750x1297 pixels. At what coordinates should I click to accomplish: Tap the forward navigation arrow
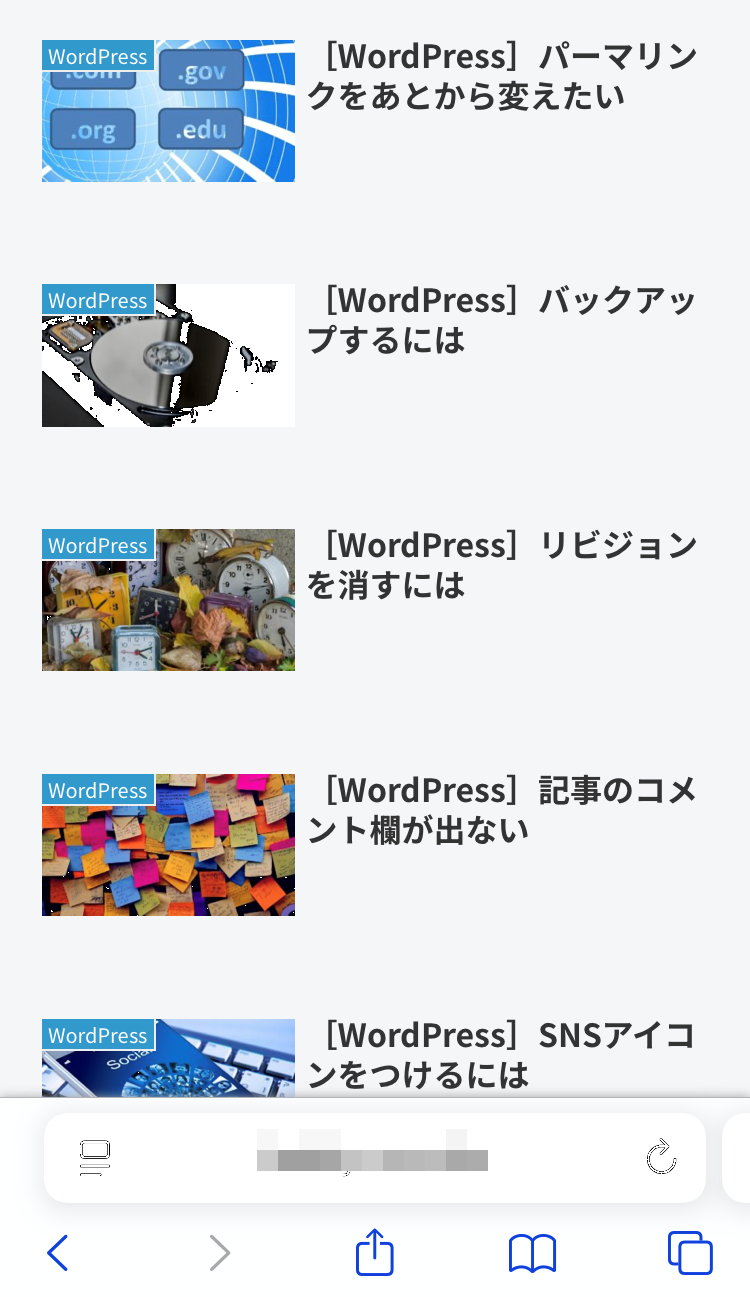click(219, 1251)
